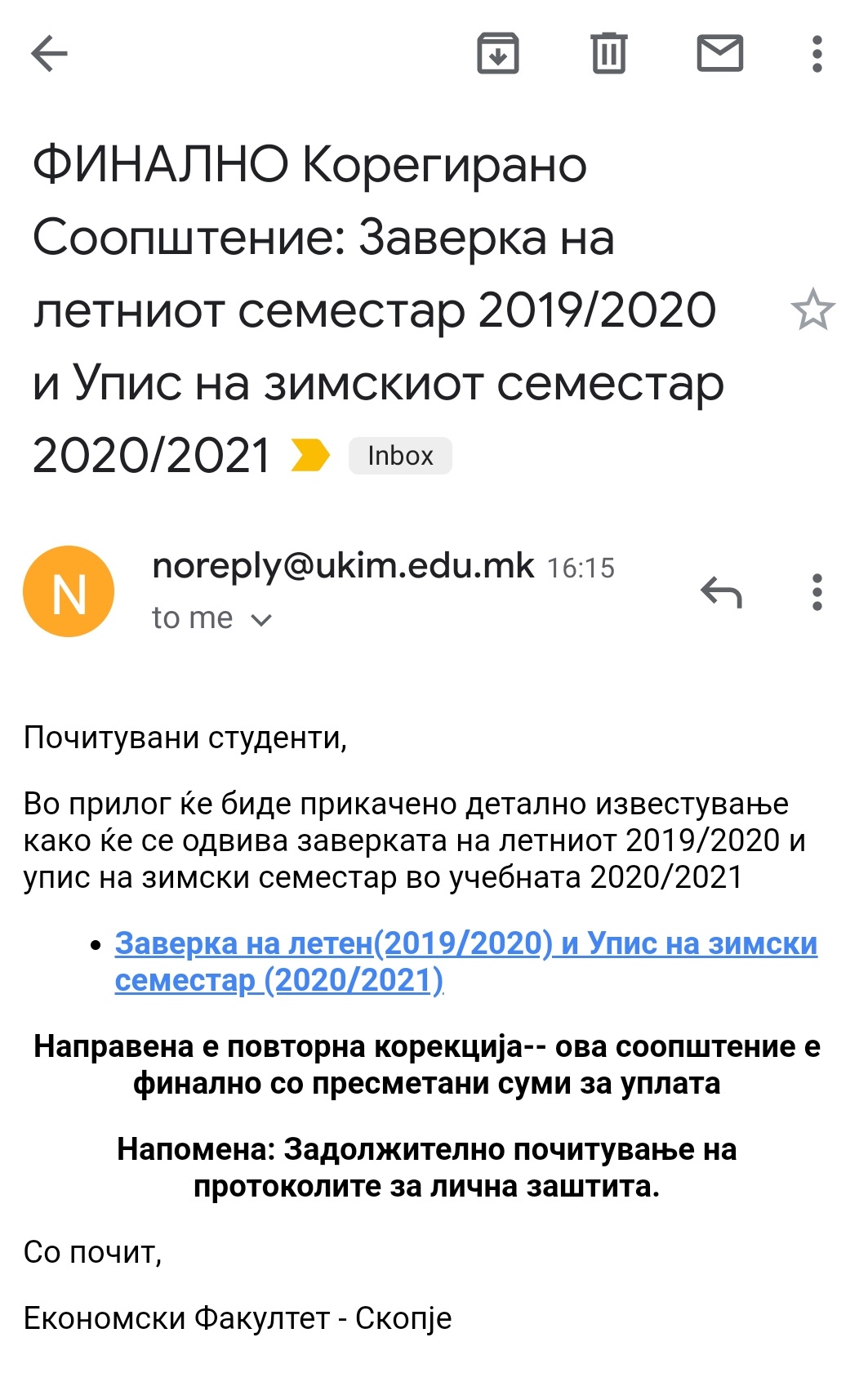Star this email
This screenshot has height=1391, width=868.
pos(812,310)
